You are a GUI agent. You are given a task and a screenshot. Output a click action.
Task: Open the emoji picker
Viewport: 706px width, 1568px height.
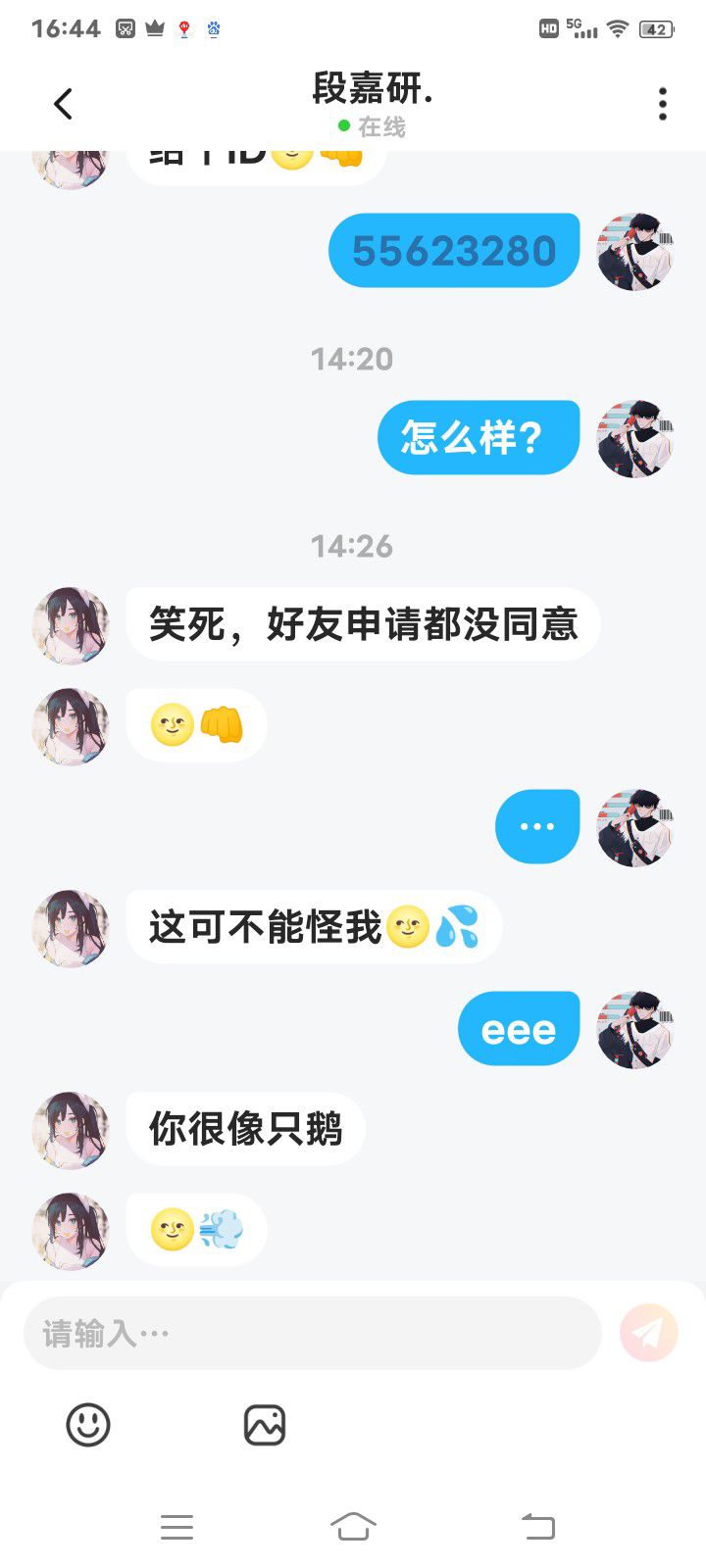point(88,1425)
